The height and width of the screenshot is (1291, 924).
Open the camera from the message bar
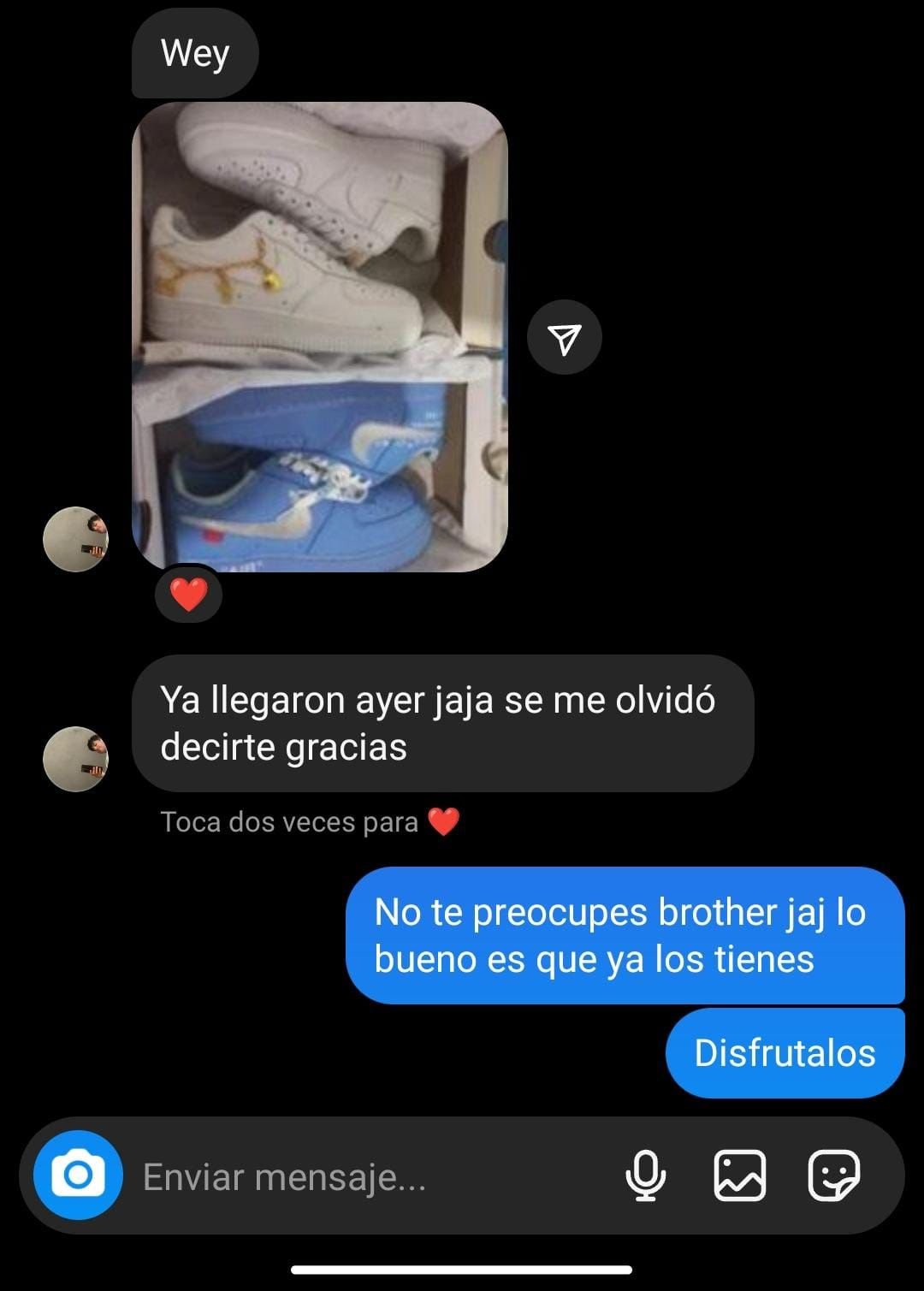(x=78, y=1176)
